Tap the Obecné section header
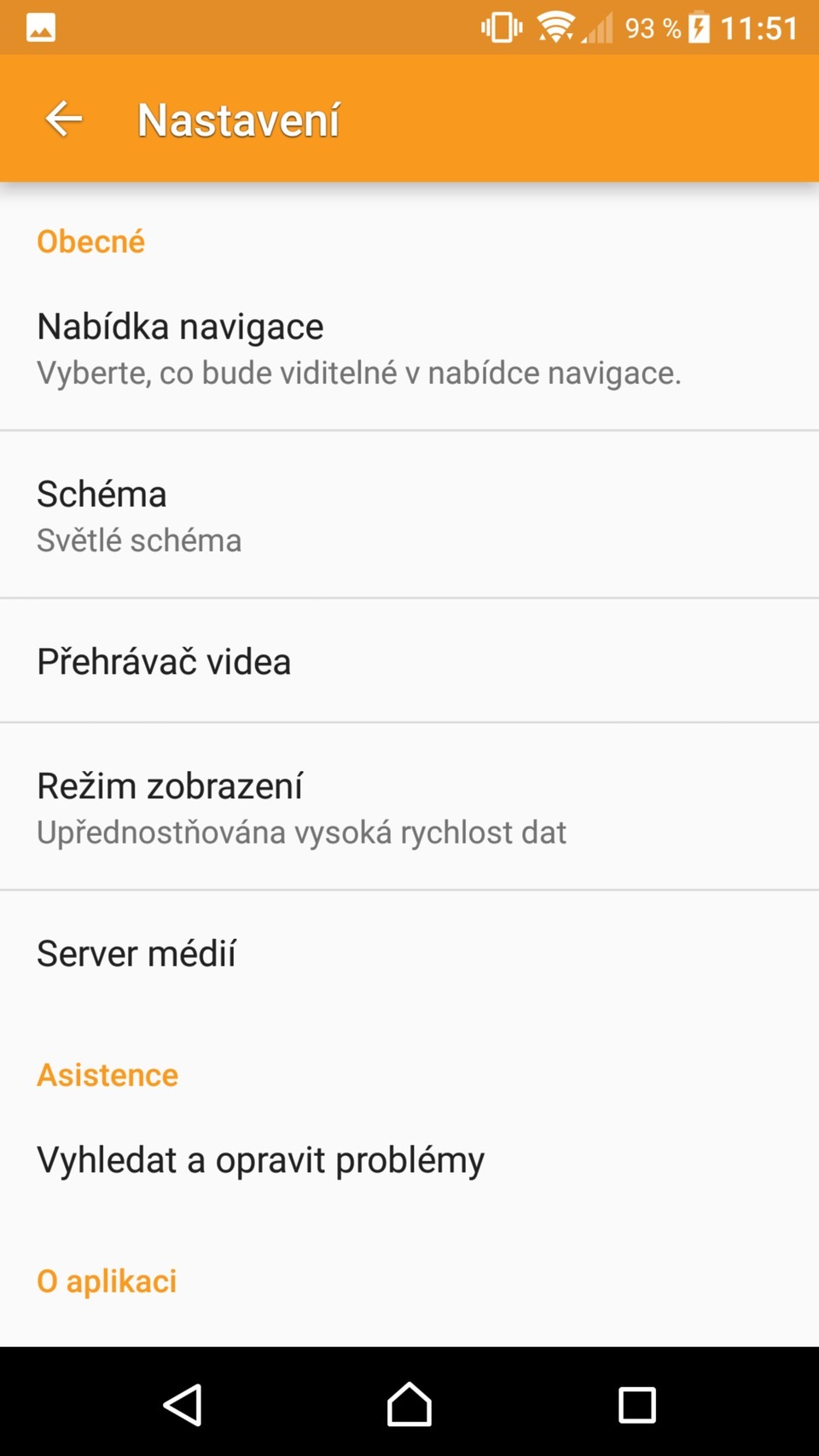Viewport: 819px width, 1456px height. pyautogui.click(x=90, y=241)
